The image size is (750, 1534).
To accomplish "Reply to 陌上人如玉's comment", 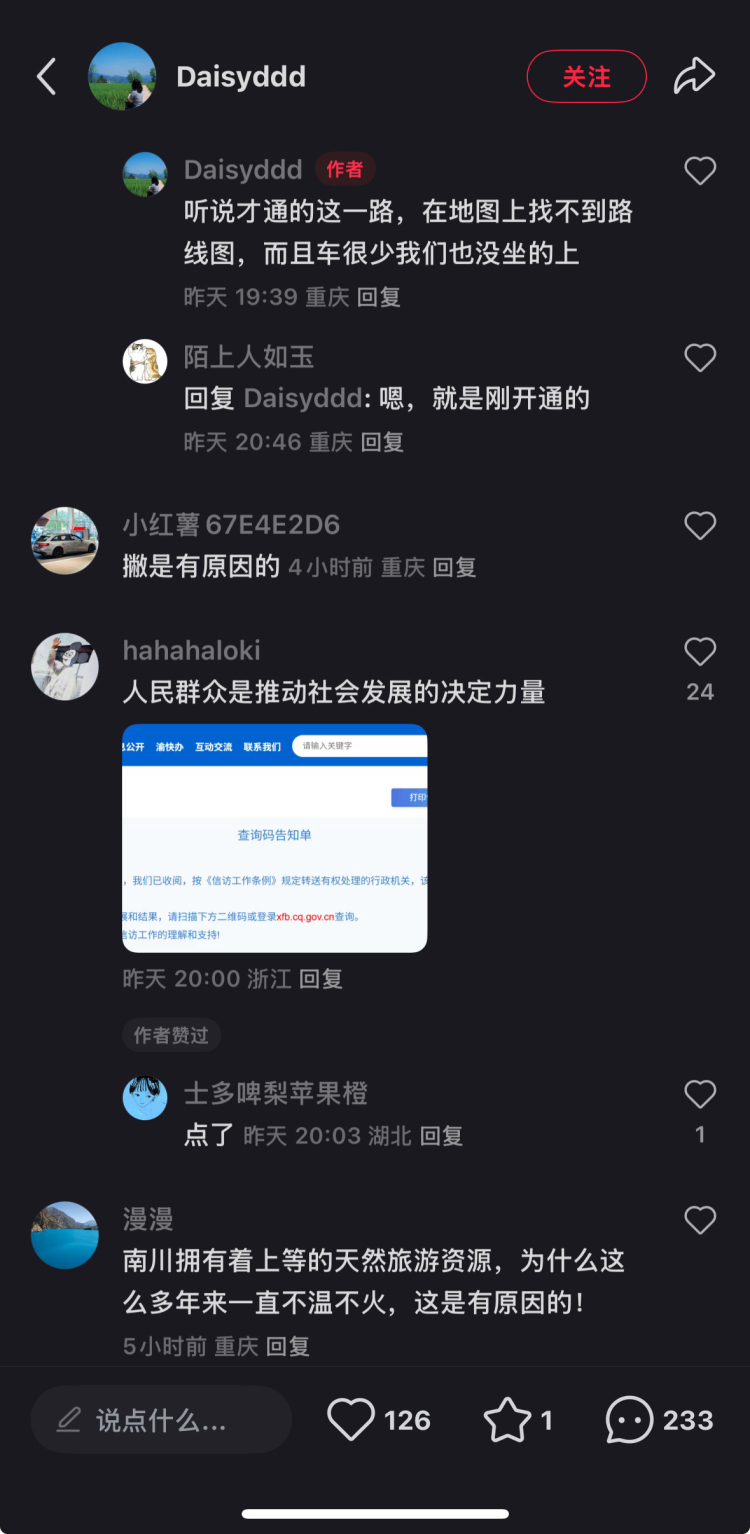I will 382,442.
